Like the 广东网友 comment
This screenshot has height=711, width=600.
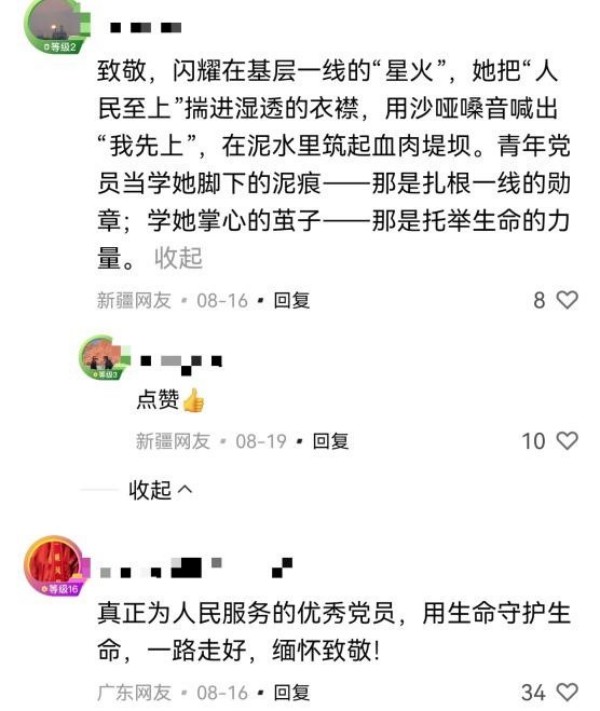tap(567, 692)
